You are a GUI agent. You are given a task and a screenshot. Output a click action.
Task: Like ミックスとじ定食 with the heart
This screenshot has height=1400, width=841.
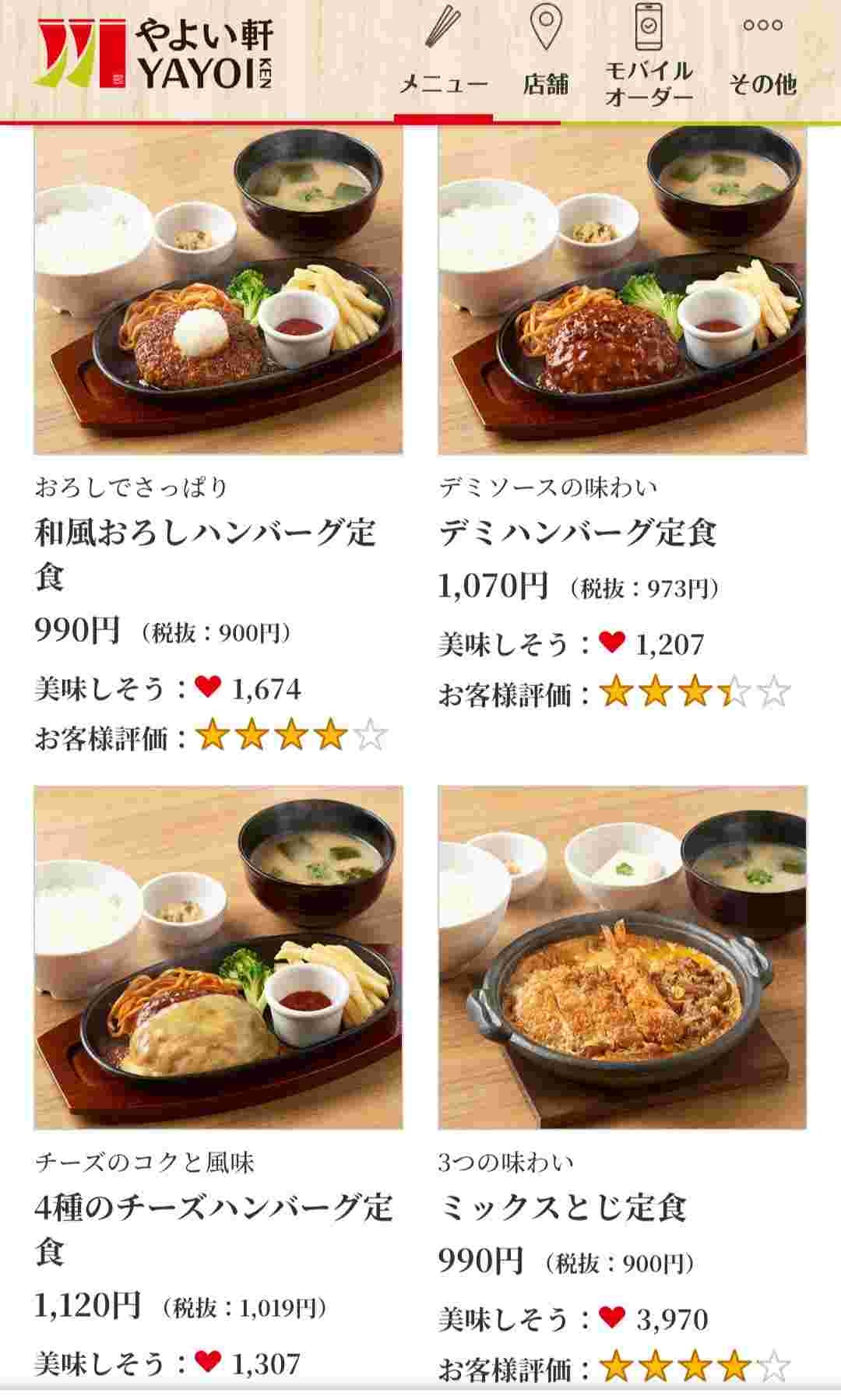[x=612, y=1317]
